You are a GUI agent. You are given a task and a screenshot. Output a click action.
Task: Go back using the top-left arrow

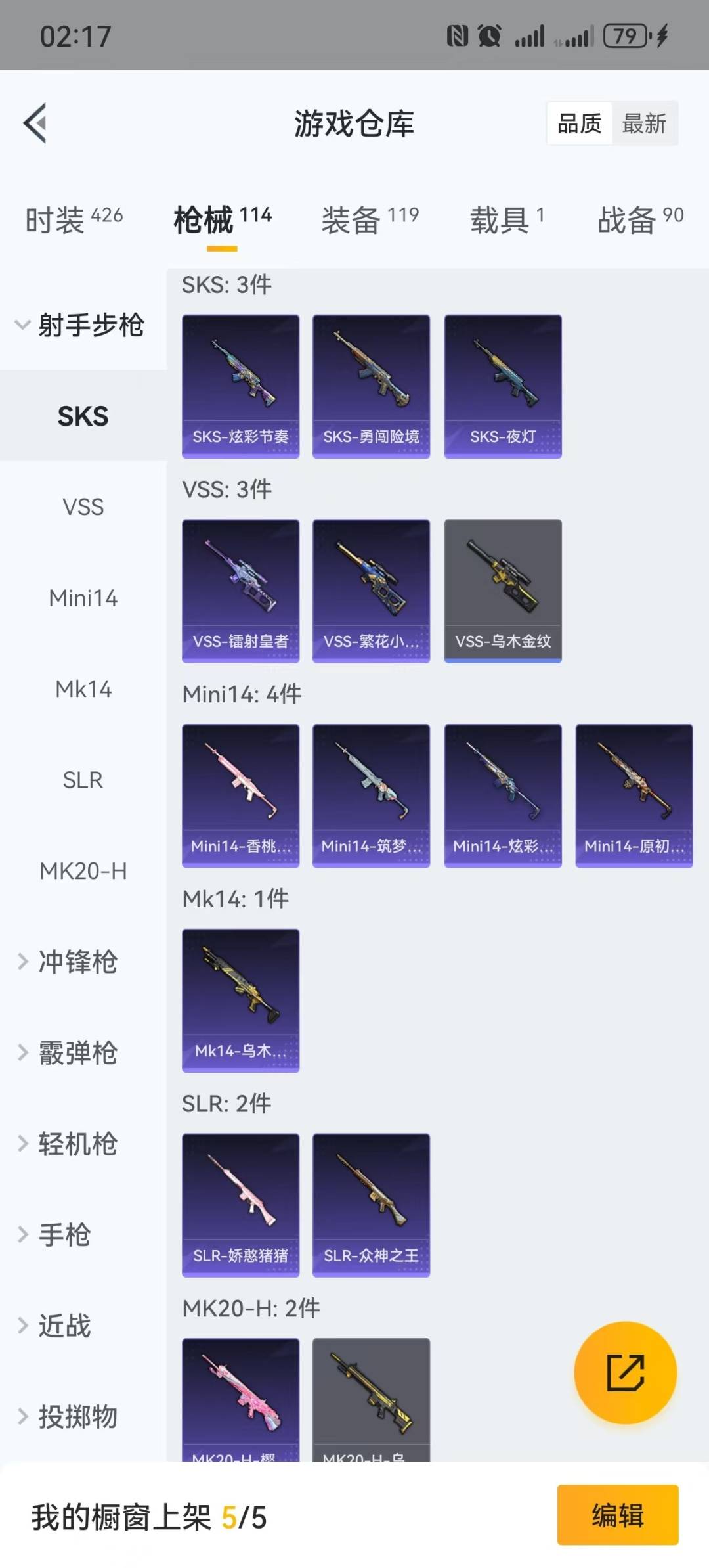tap(36, 123)
